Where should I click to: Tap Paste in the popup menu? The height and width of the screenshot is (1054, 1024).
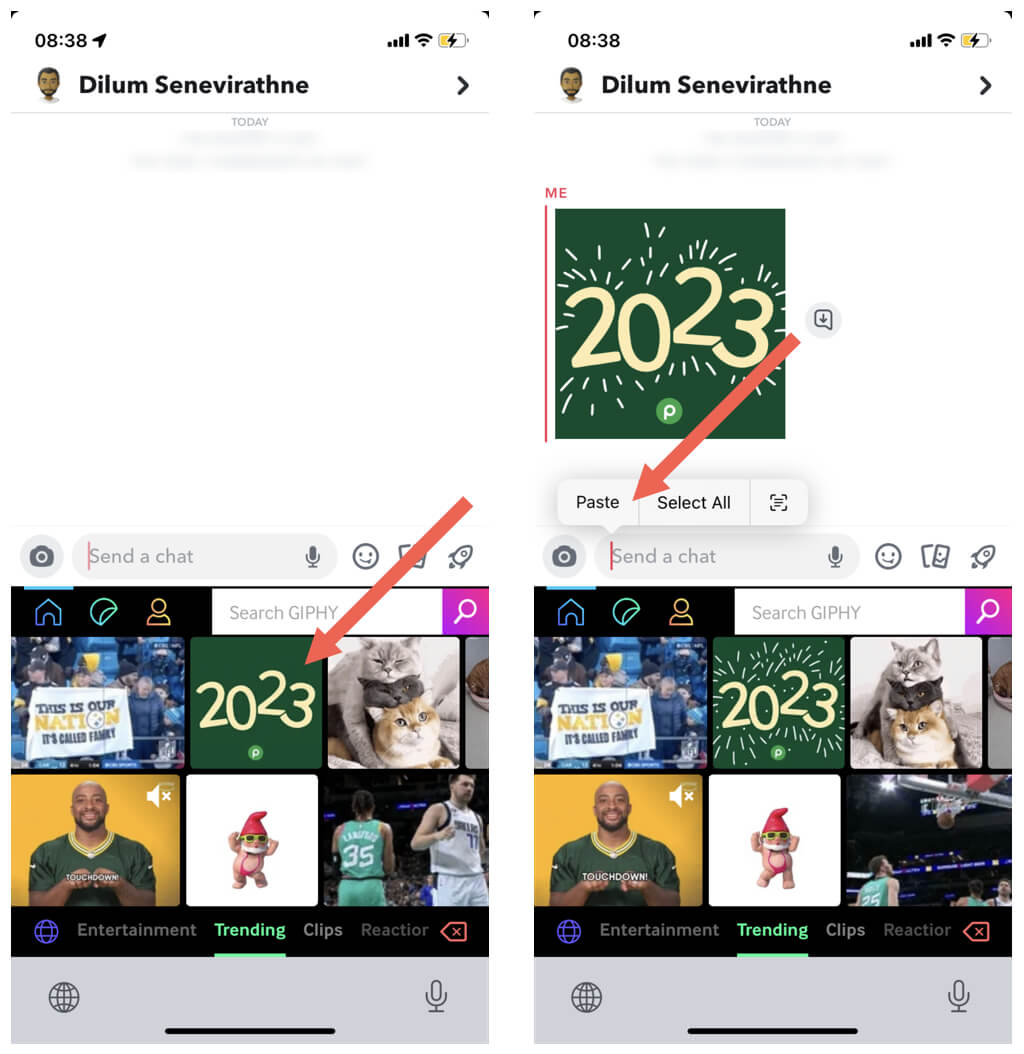(x=597, y=502)
